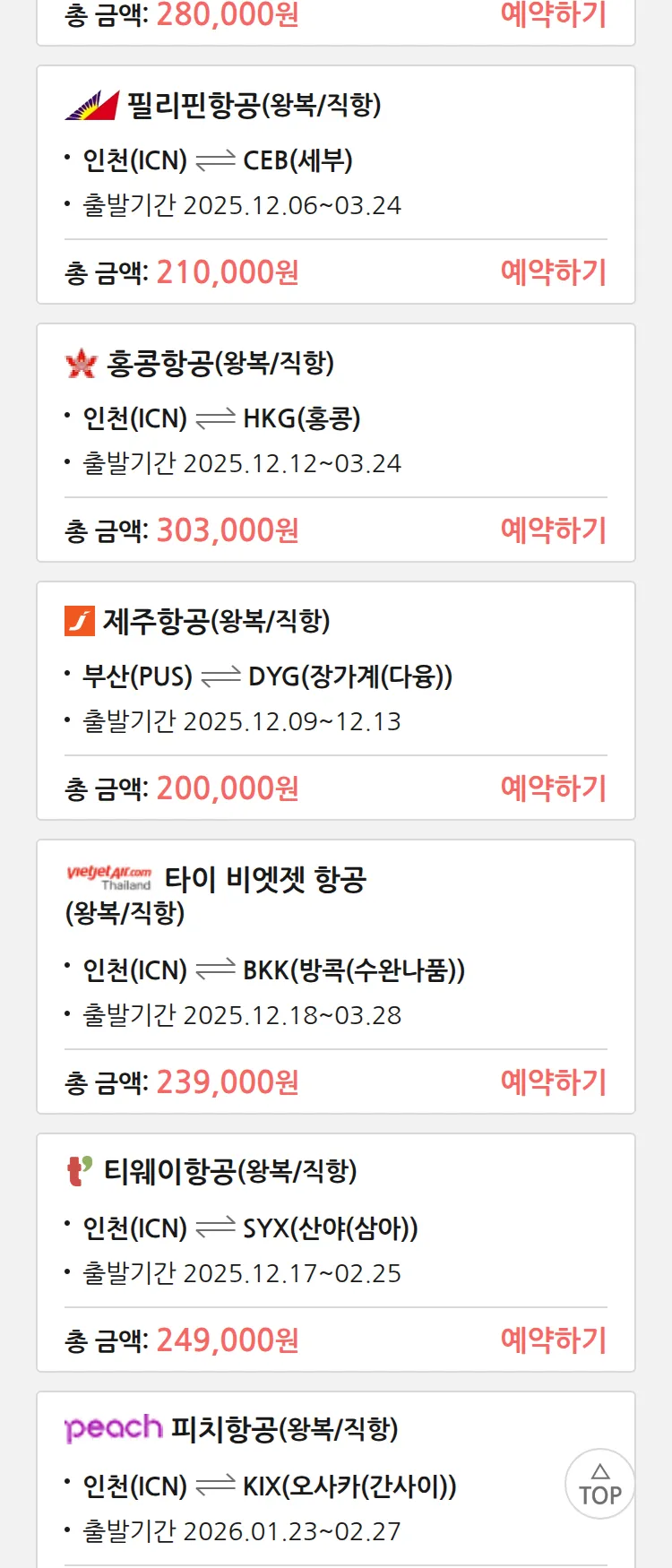Book the 타이 비엣젯 항공 BKK flight
Image resolution: width=672 pixels, height=1568 pixels.
pos(553,1081)
